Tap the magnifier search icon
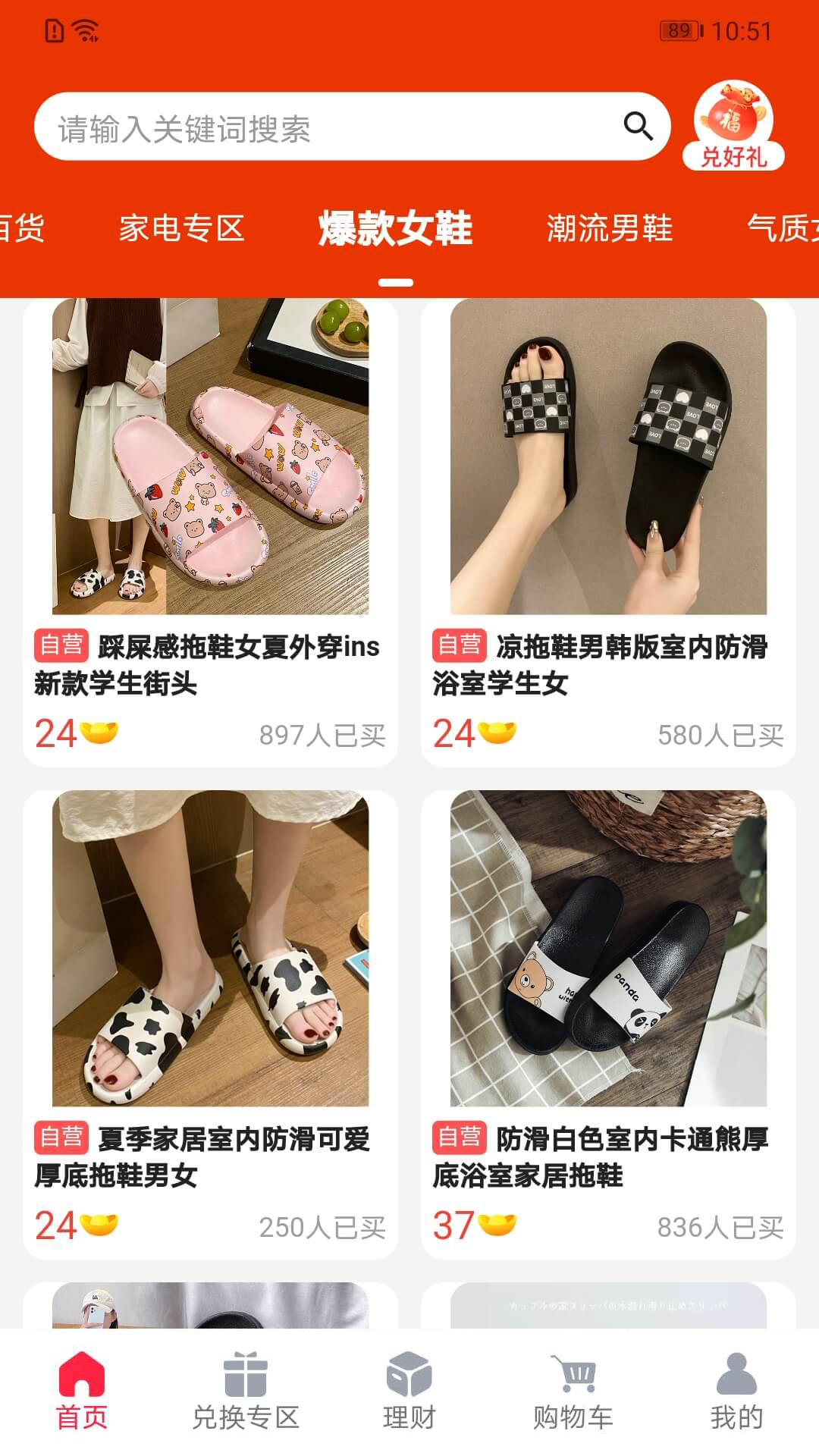 [638, 126]
